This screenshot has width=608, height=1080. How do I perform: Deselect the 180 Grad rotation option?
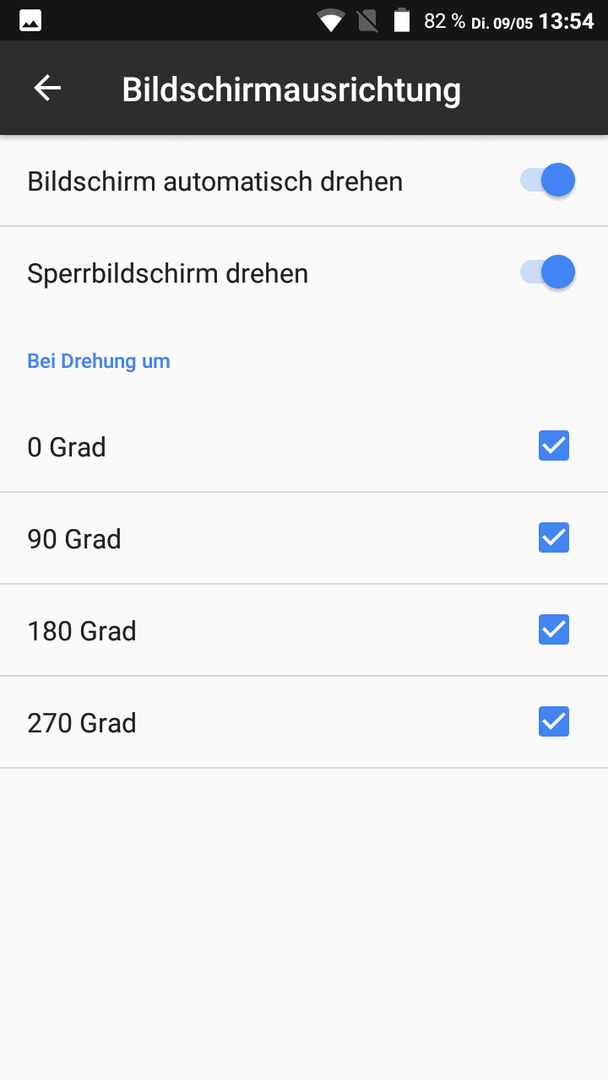554,630
